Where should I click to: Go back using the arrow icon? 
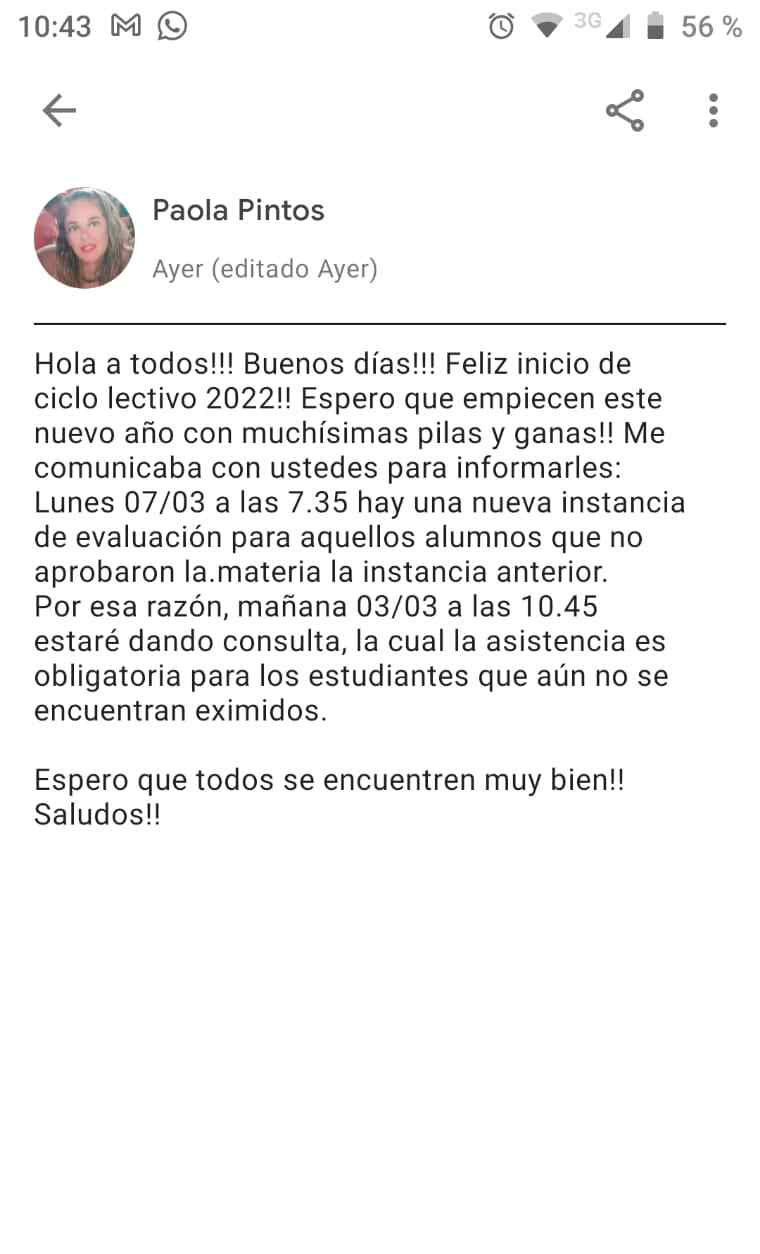(x=59, y=111)
